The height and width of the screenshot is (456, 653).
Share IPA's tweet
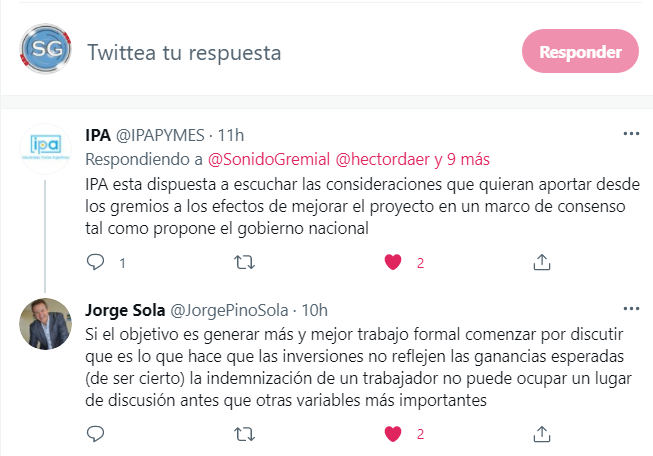(x=542, y=262)
